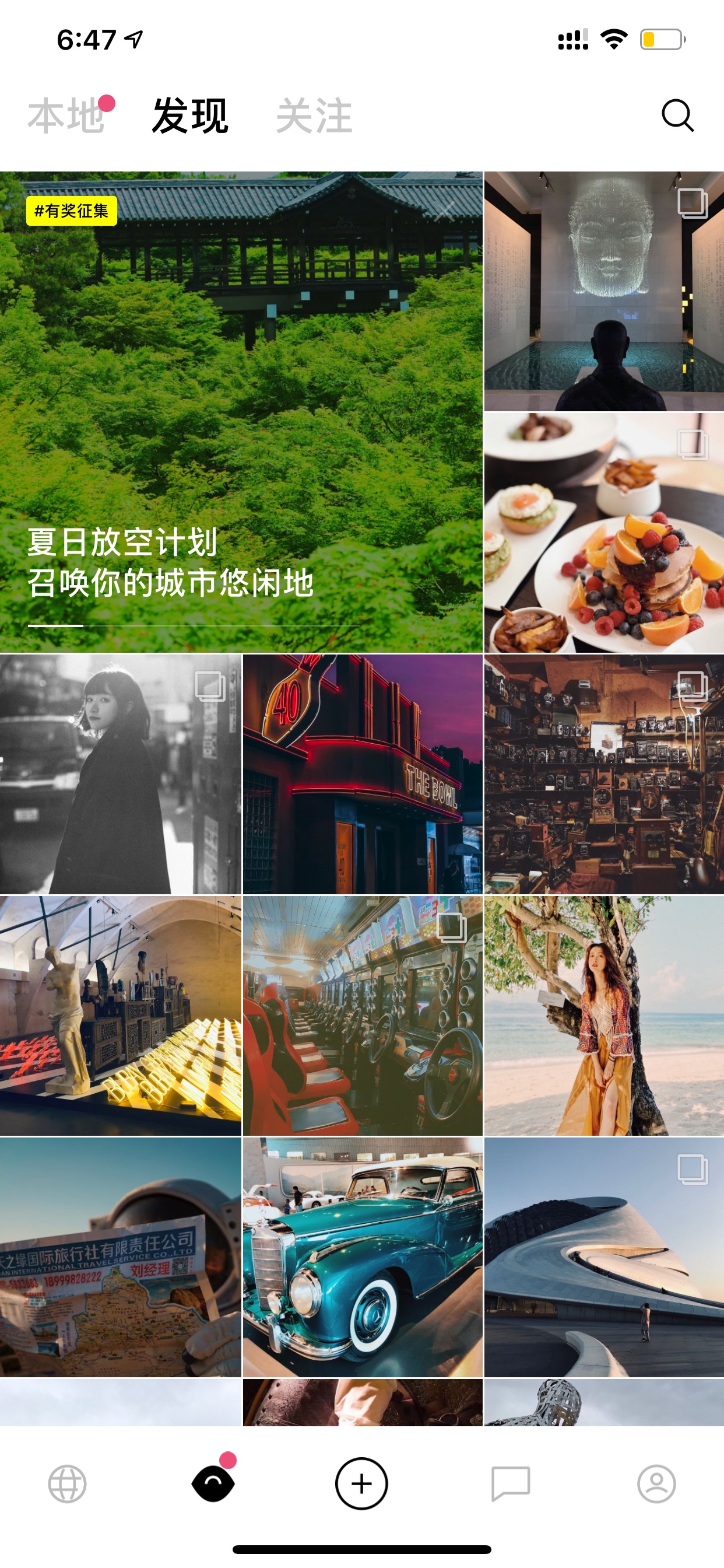This screenshot has height=1568, width=724.
Task: Open the globe tab in bottom bar
Action: pos(67,1484)
